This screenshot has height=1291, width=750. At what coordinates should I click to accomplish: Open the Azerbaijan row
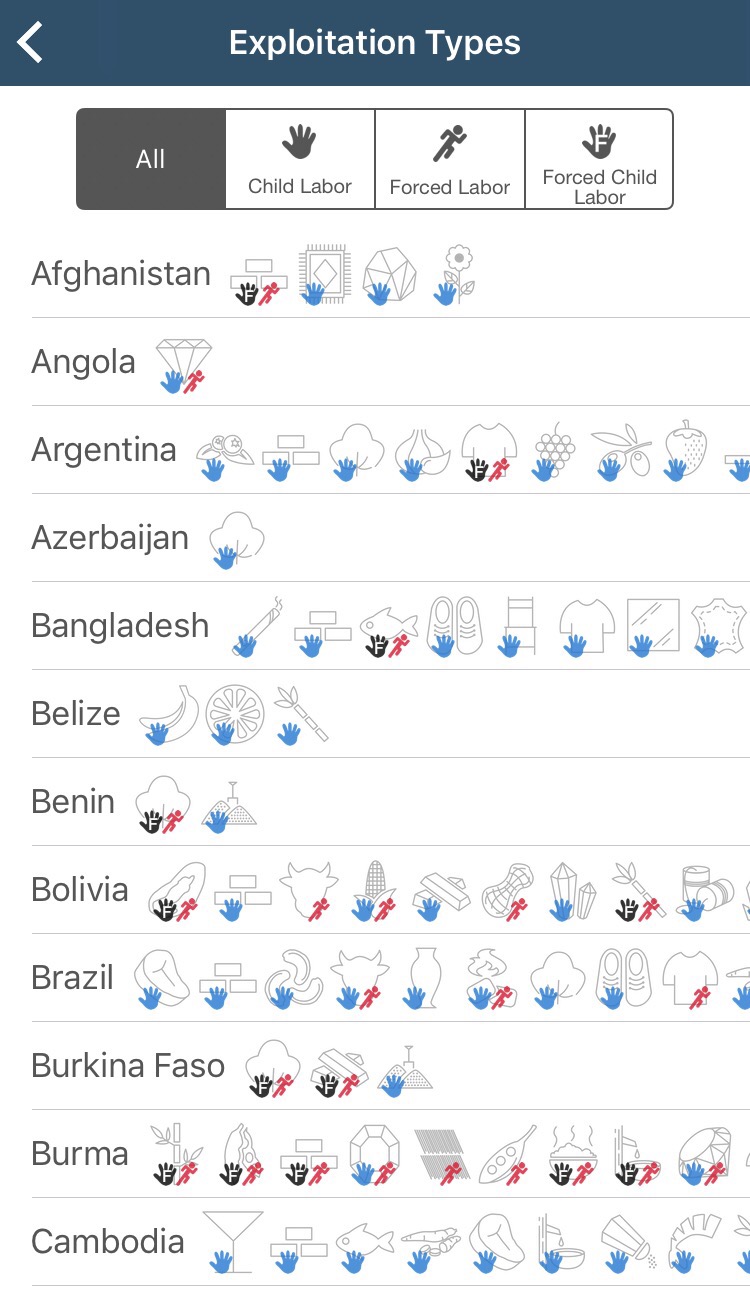110,538
